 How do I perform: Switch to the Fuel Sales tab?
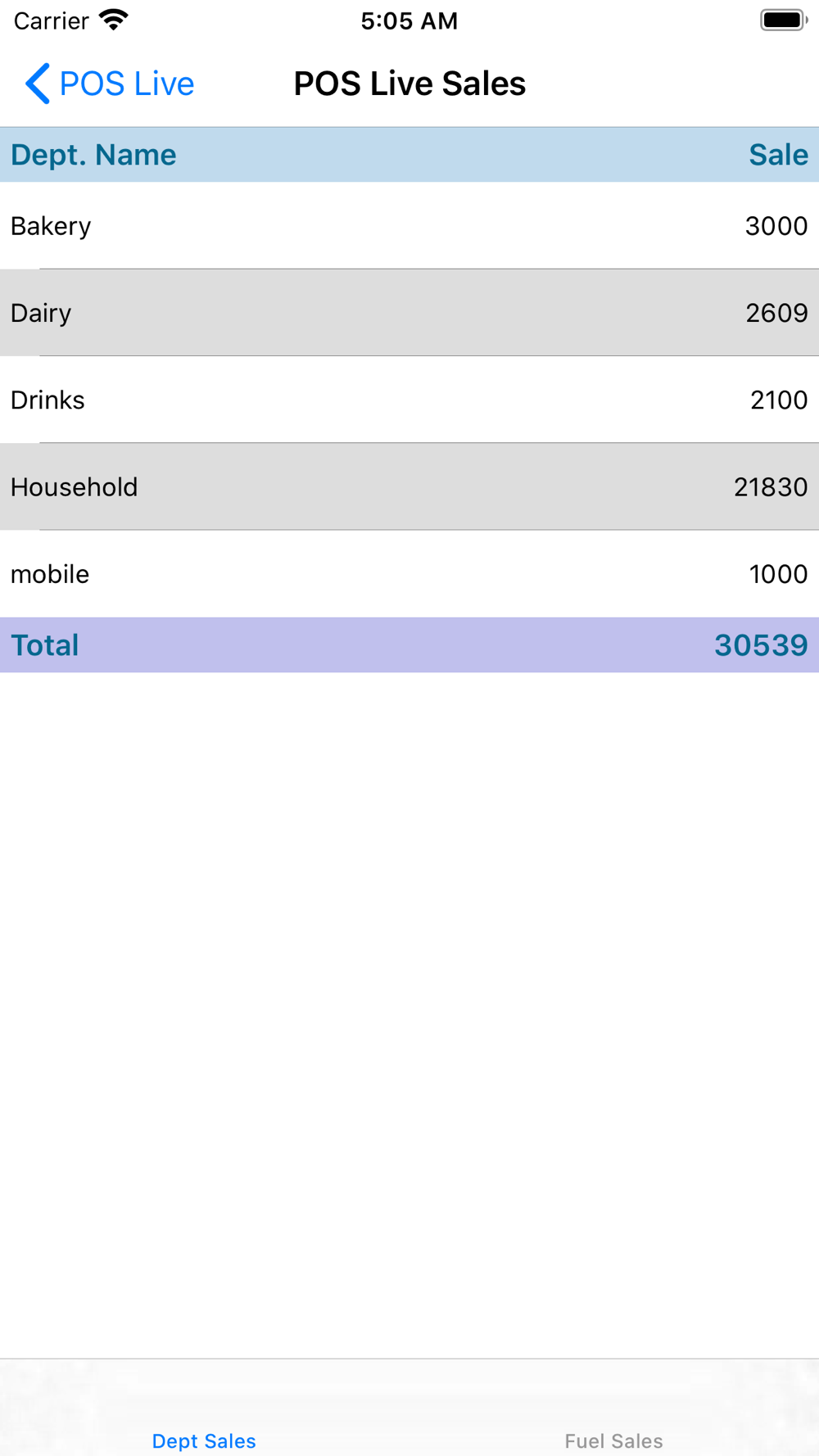[613, 1440]
